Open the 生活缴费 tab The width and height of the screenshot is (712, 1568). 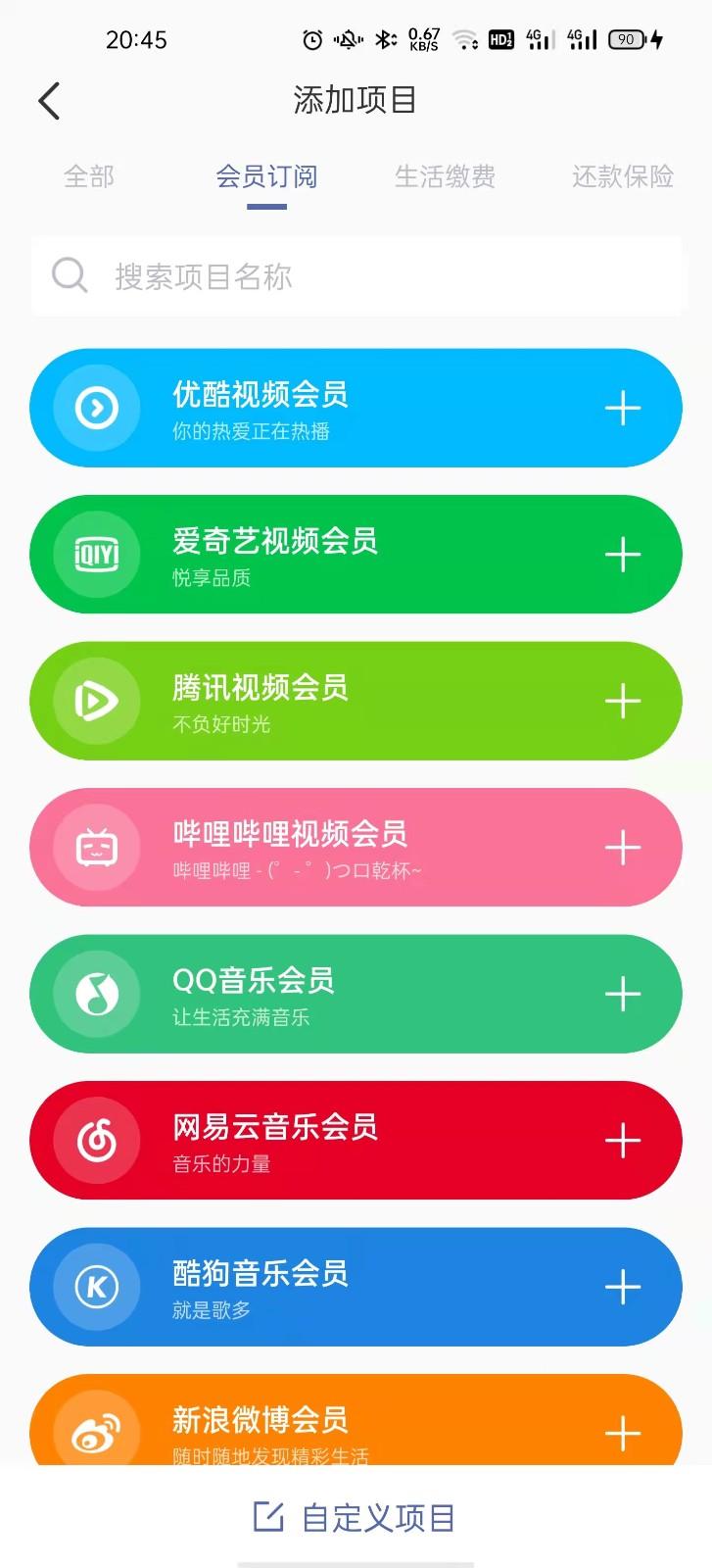coord(446,176)
